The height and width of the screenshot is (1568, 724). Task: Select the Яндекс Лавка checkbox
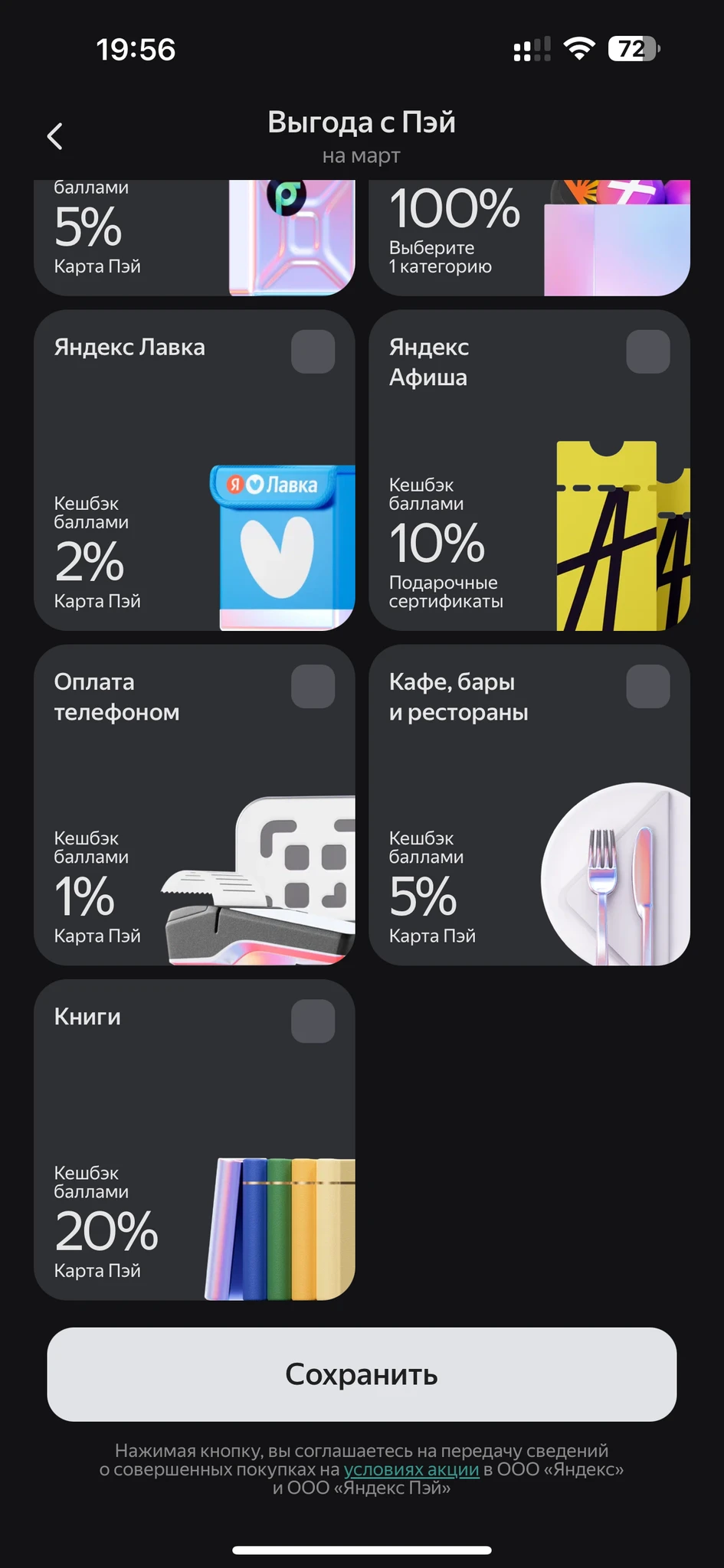313,351
